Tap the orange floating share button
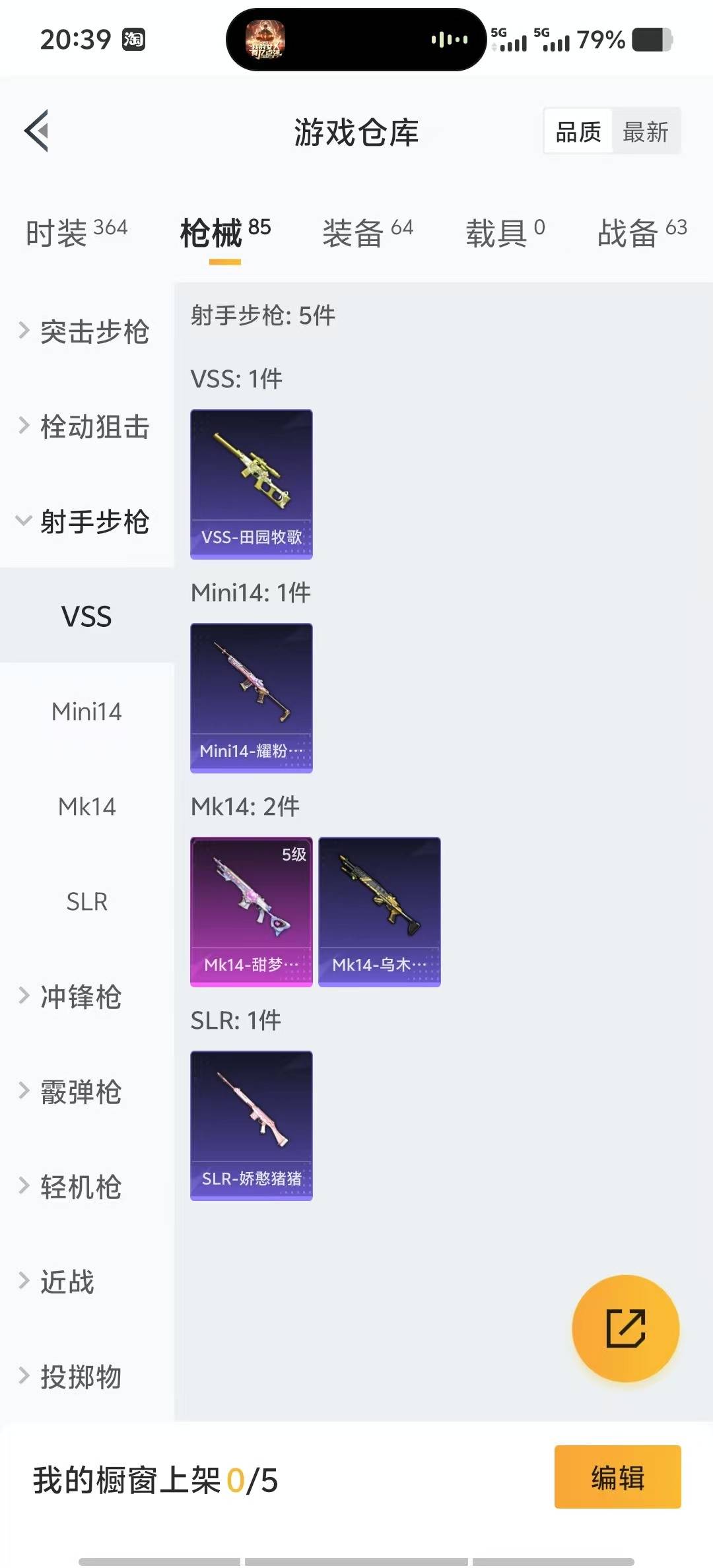Screen dimensions: 713x1568 pos(625,1328)
